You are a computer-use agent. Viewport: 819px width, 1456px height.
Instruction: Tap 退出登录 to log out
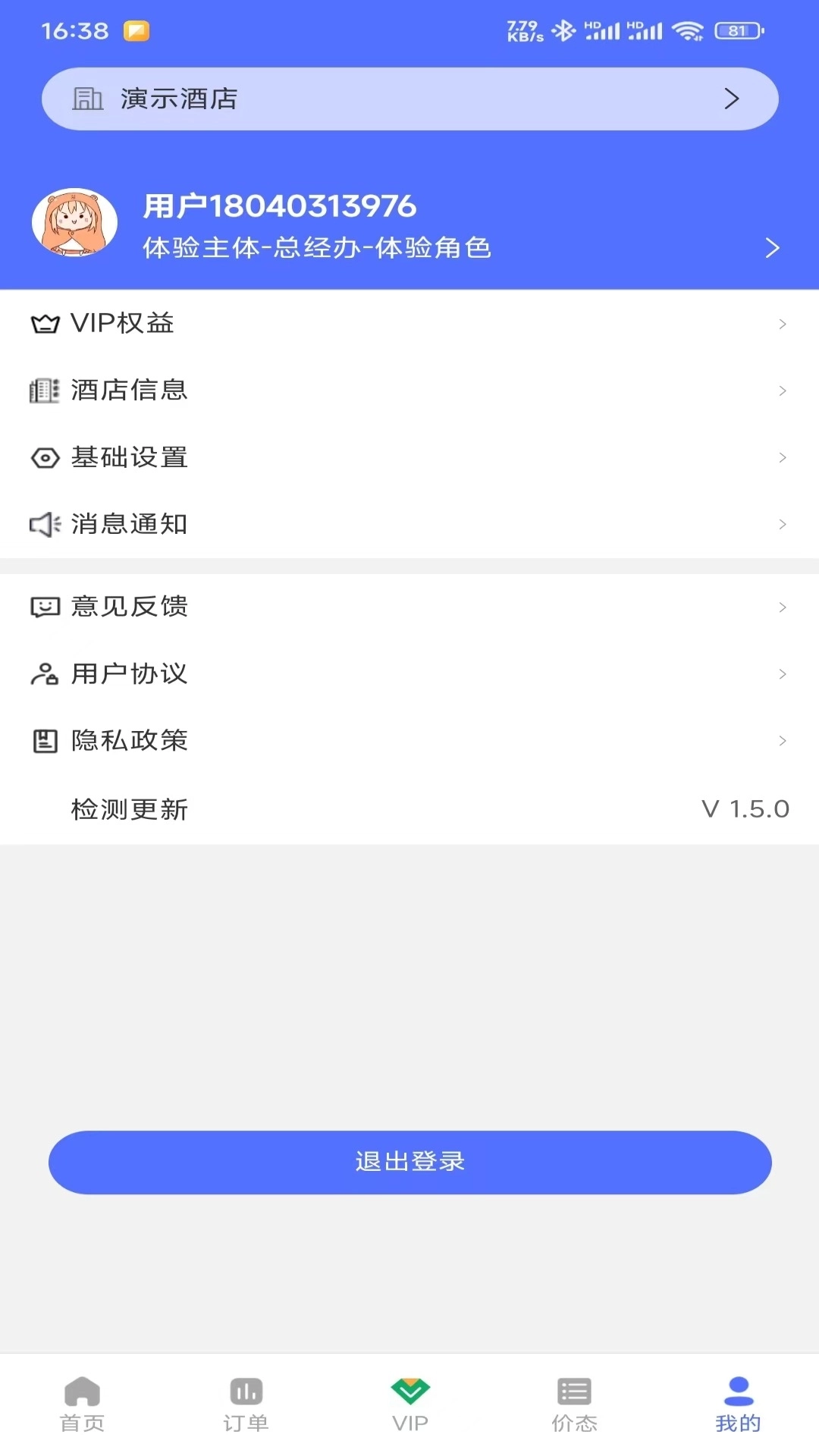pos(409,1162)
